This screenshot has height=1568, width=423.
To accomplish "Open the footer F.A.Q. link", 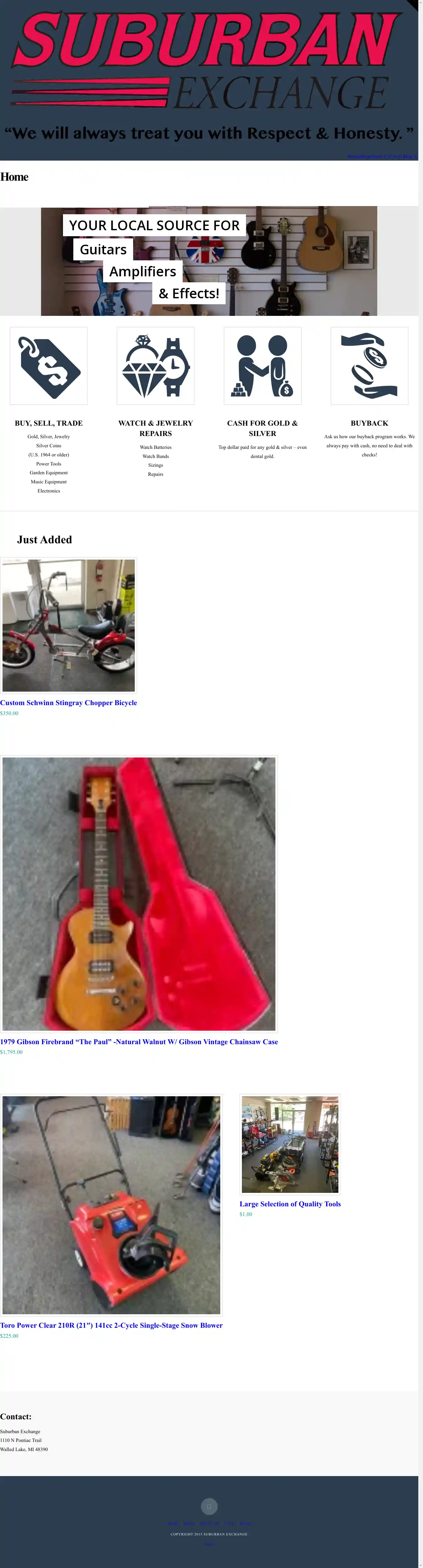I will (x=229, y=1523).
